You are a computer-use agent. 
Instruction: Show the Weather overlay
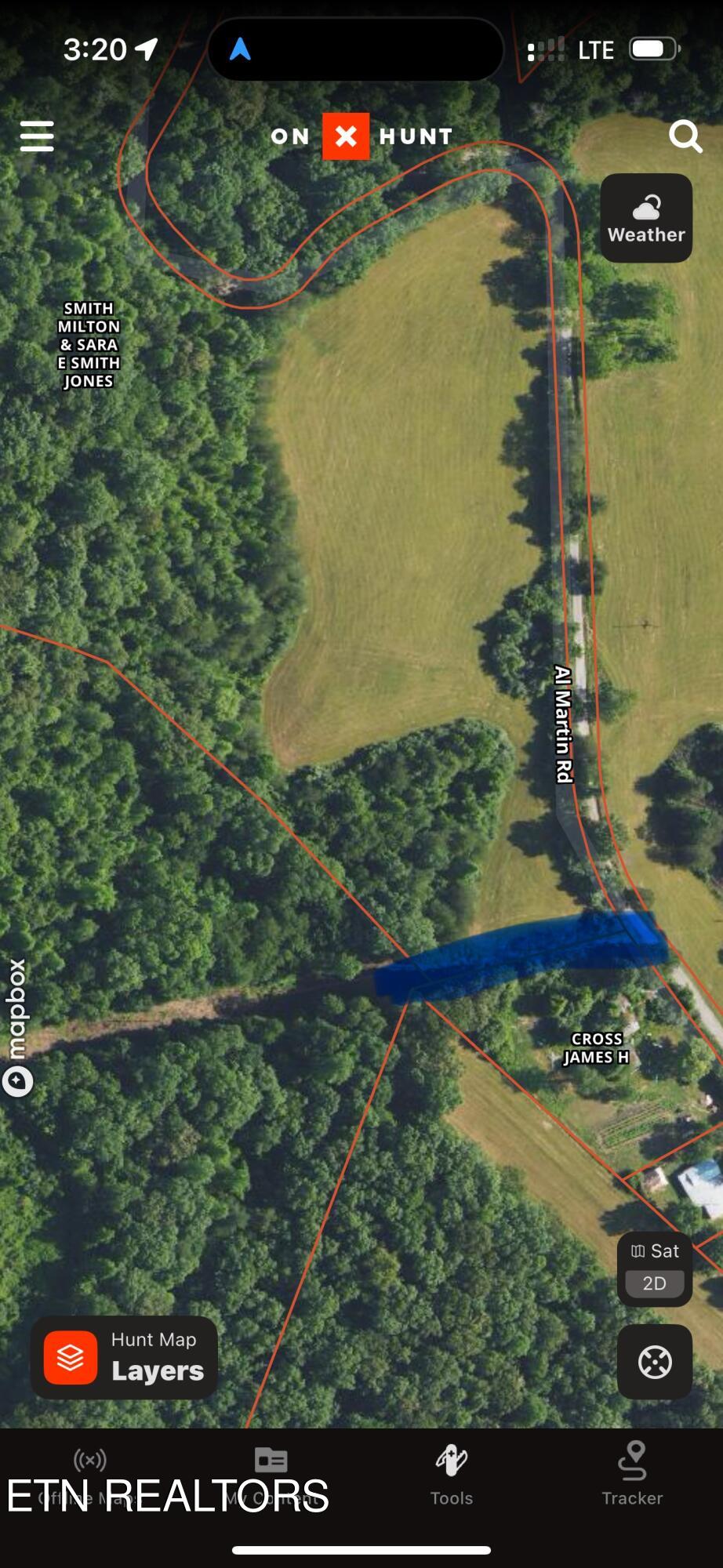(x=646, y=218)
